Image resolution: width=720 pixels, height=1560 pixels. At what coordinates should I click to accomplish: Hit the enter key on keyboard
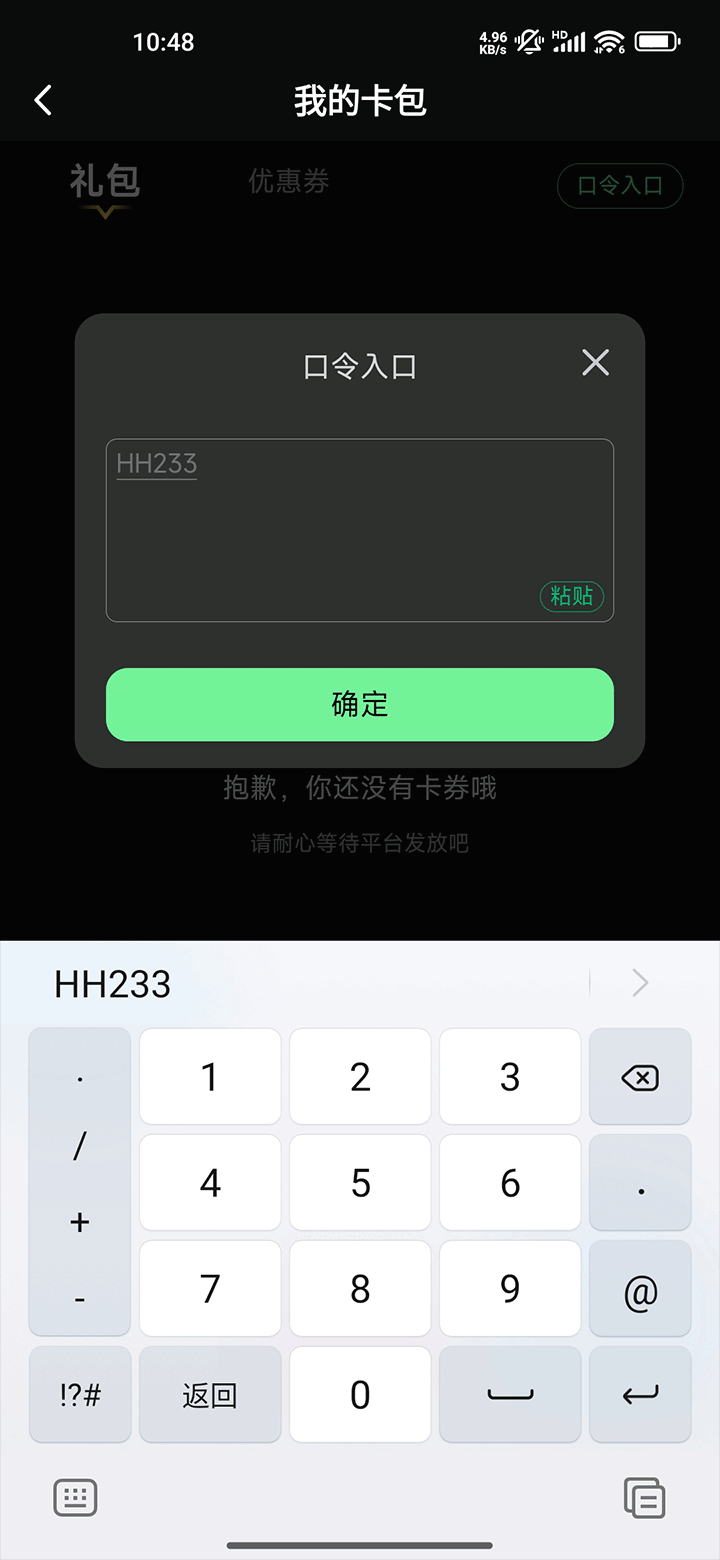(x=640, y=1395)
